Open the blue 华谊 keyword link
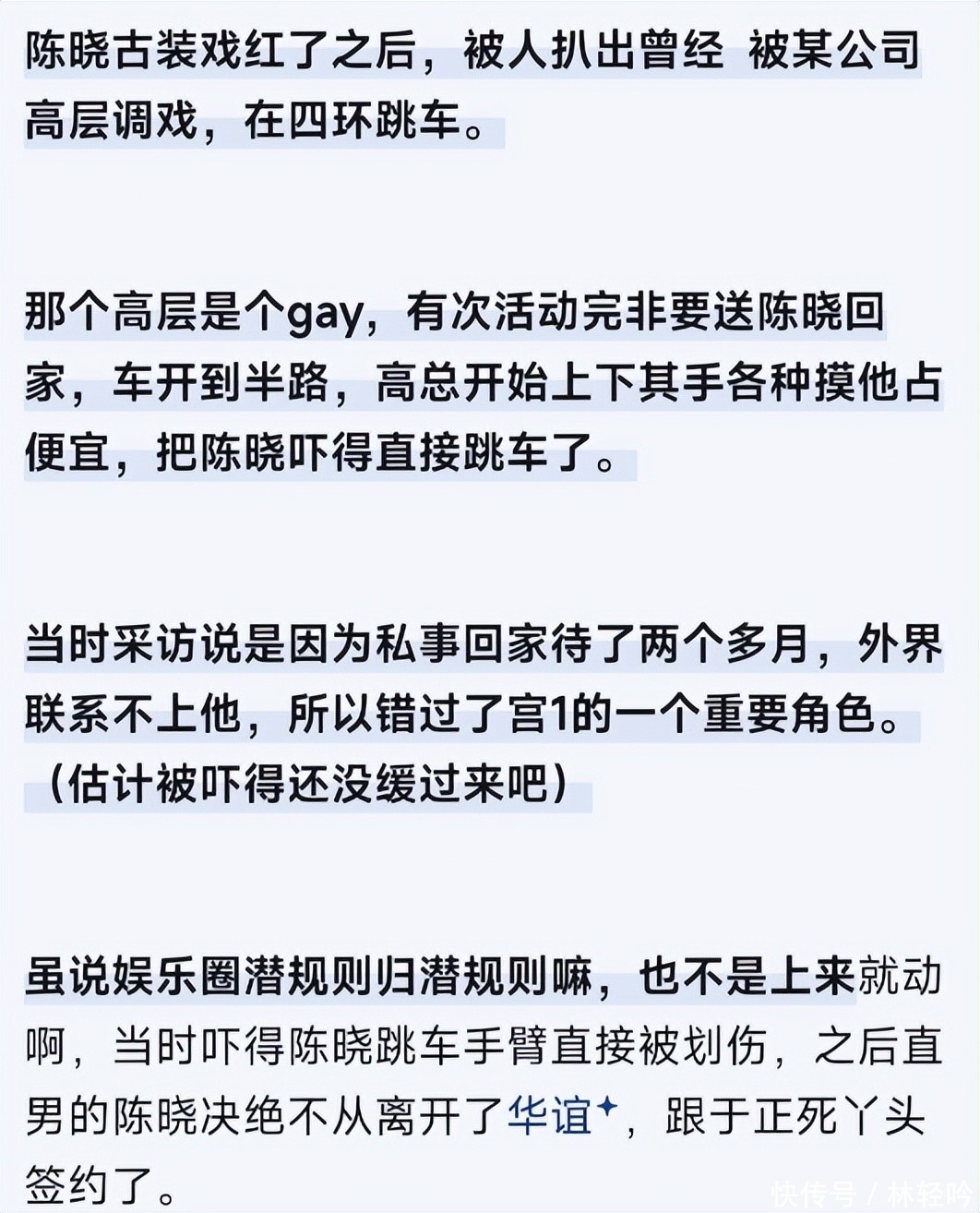 pyautogui.click(x=551, y=1116)
